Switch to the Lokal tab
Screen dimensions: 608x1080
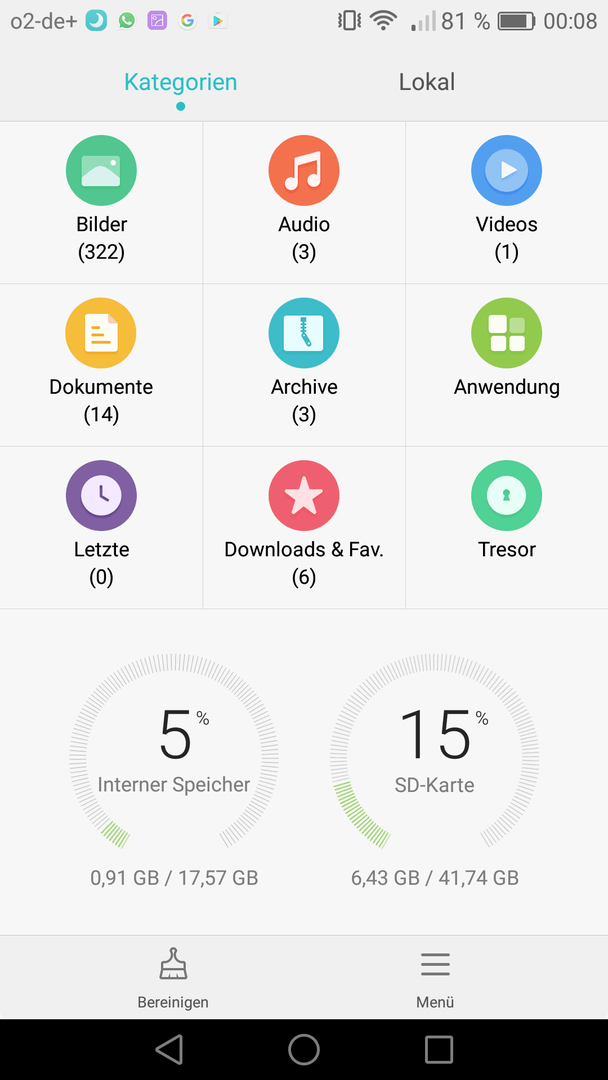[x=427, y=82]
